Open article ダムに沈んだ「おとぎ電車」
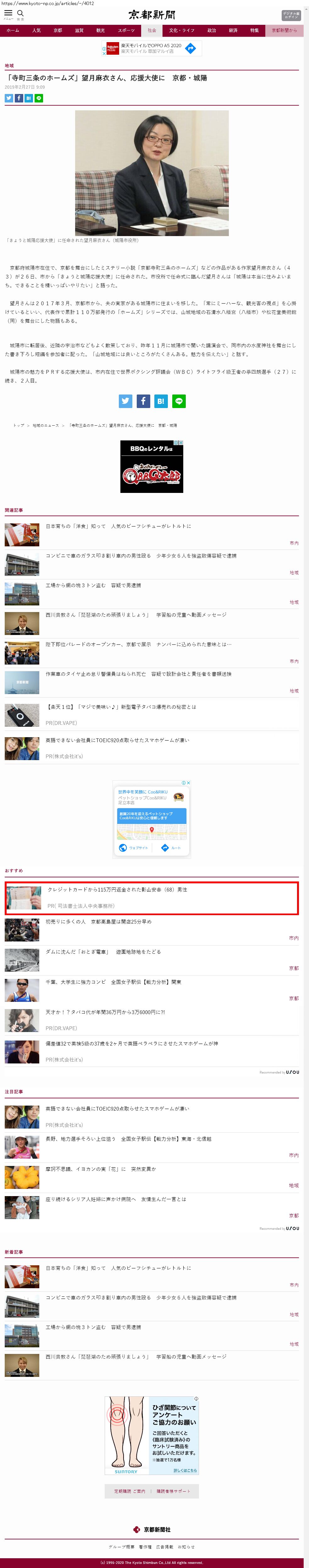Screen dimensions: 309x1568 click(103, 952)
